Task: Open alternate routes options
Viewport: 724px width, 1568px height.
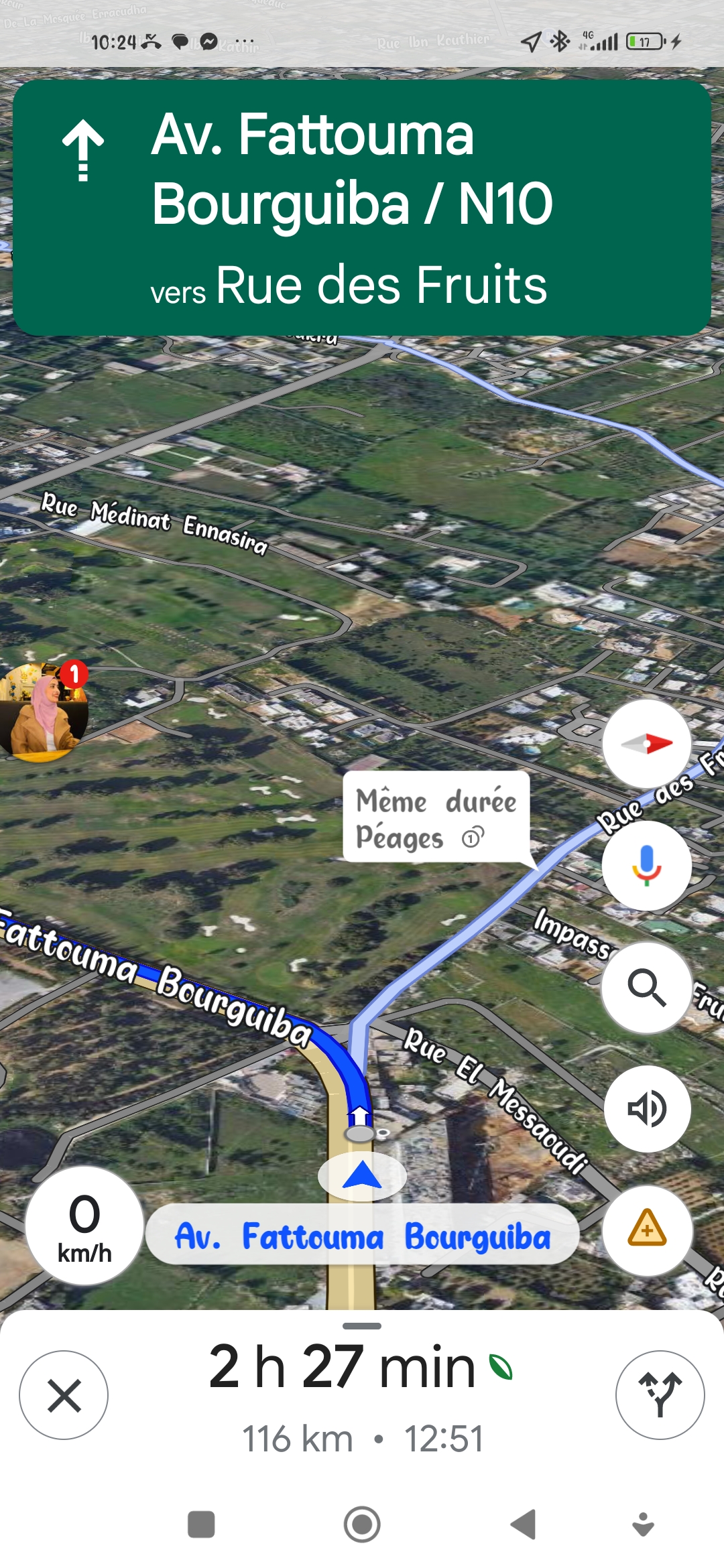Action: coord(660,1395)
